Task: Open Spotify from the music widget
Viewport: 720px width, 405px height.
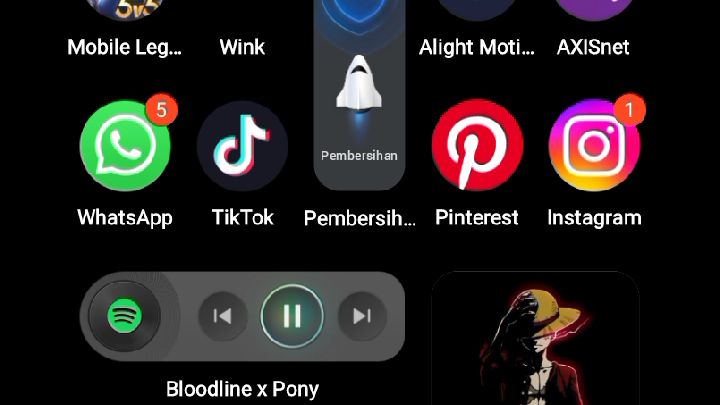Action: point(125,317)
